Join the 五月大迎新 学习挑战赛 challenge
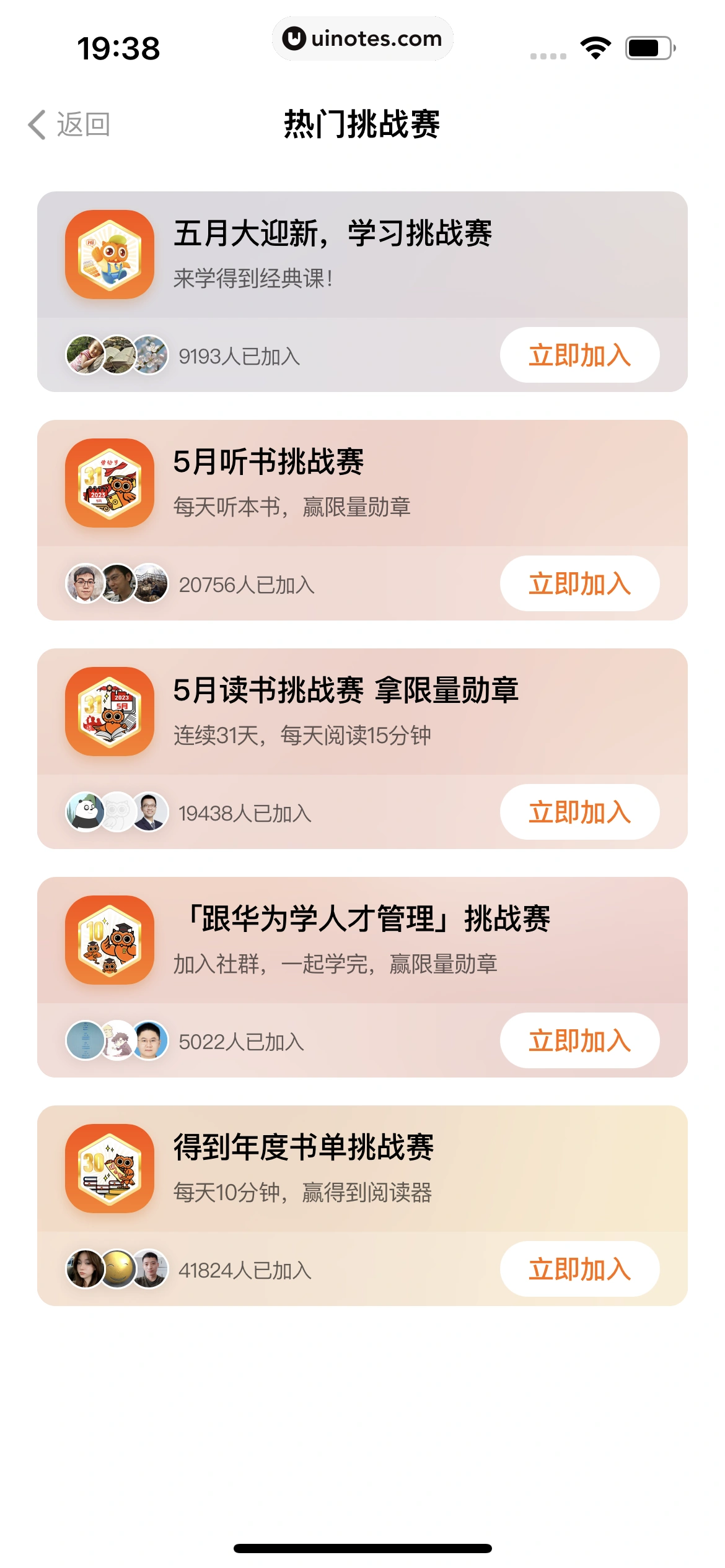Image resolution: width=725 pixels, height=1568 pixels. tap(579, 355)
